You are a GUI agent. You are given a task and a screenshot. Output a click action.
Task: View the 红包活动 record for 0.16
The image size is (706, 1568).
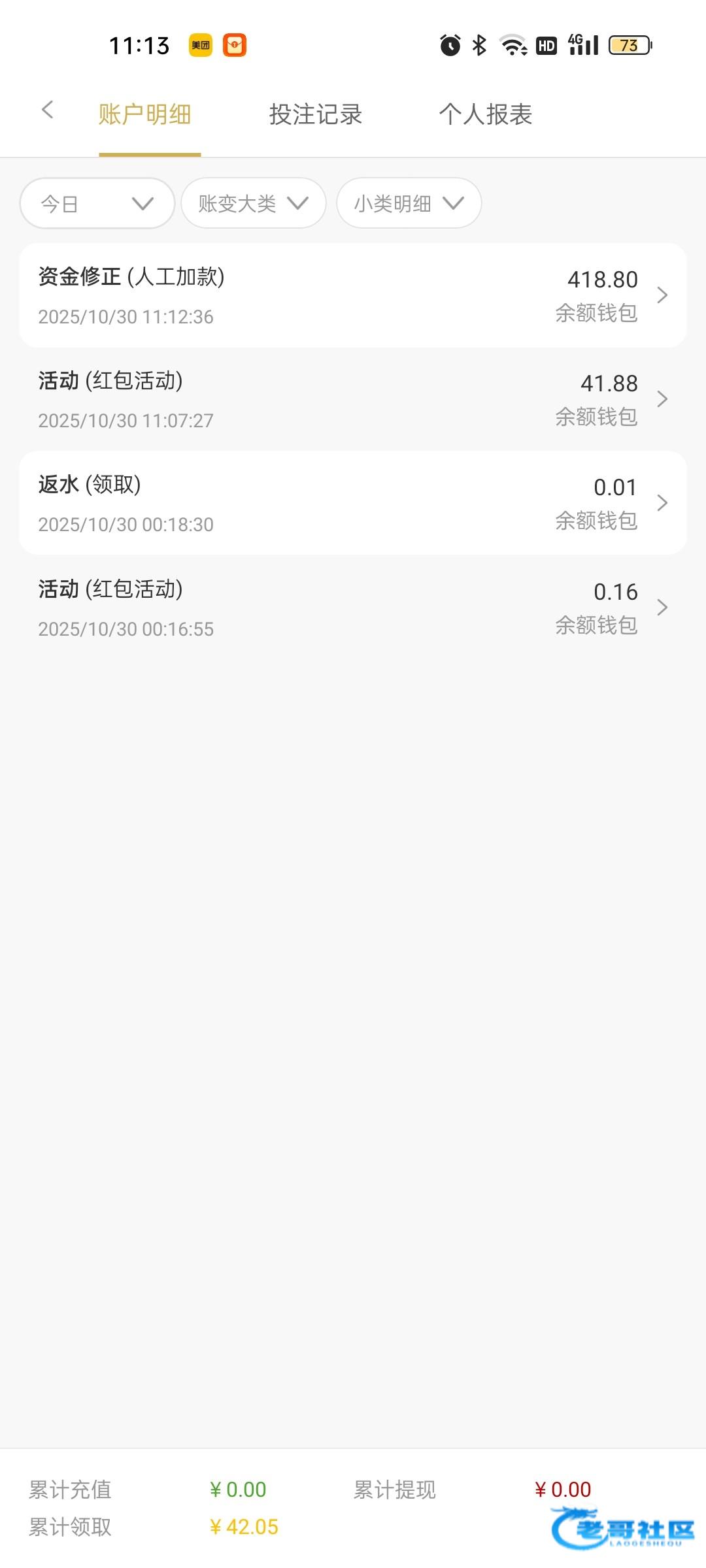pos(353,608)
